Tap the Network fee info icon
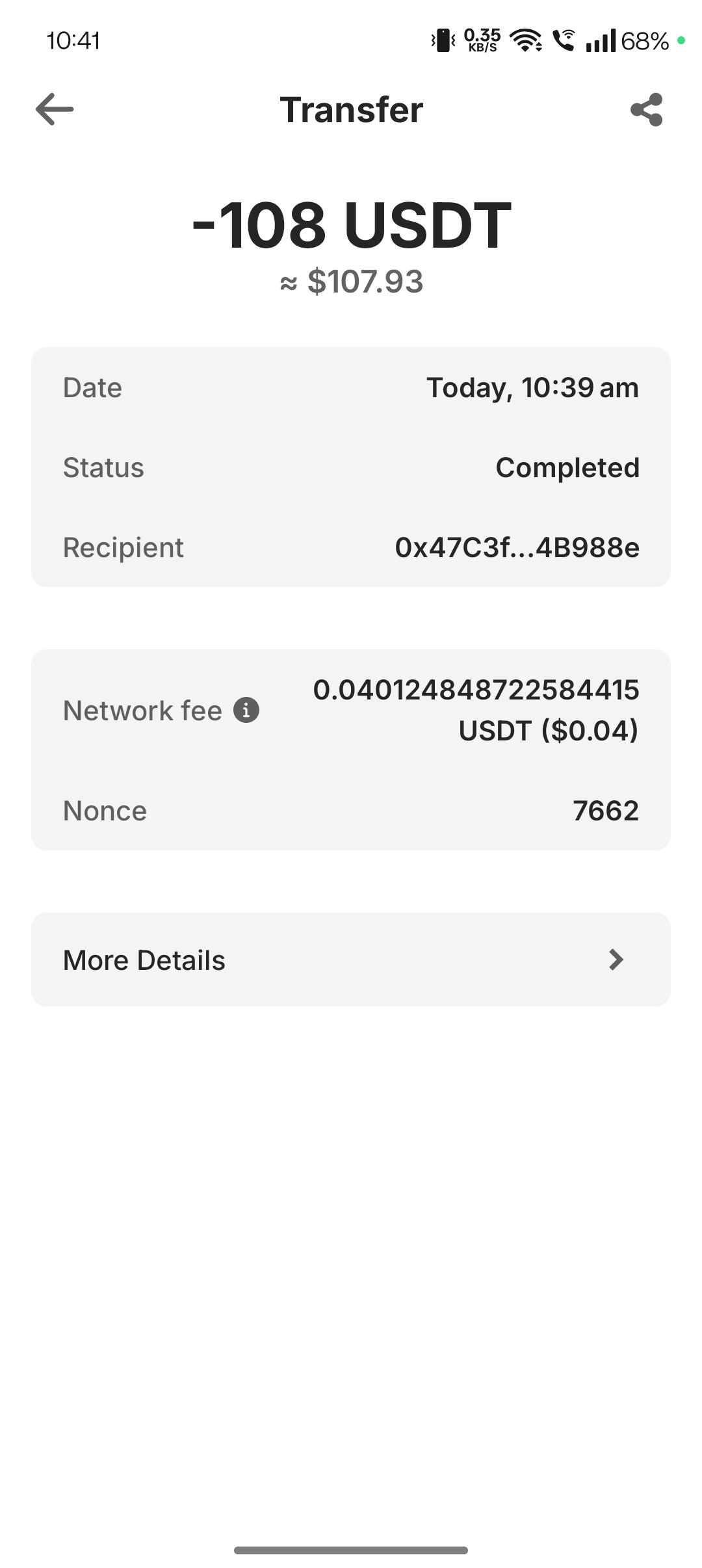 (246, 710)
